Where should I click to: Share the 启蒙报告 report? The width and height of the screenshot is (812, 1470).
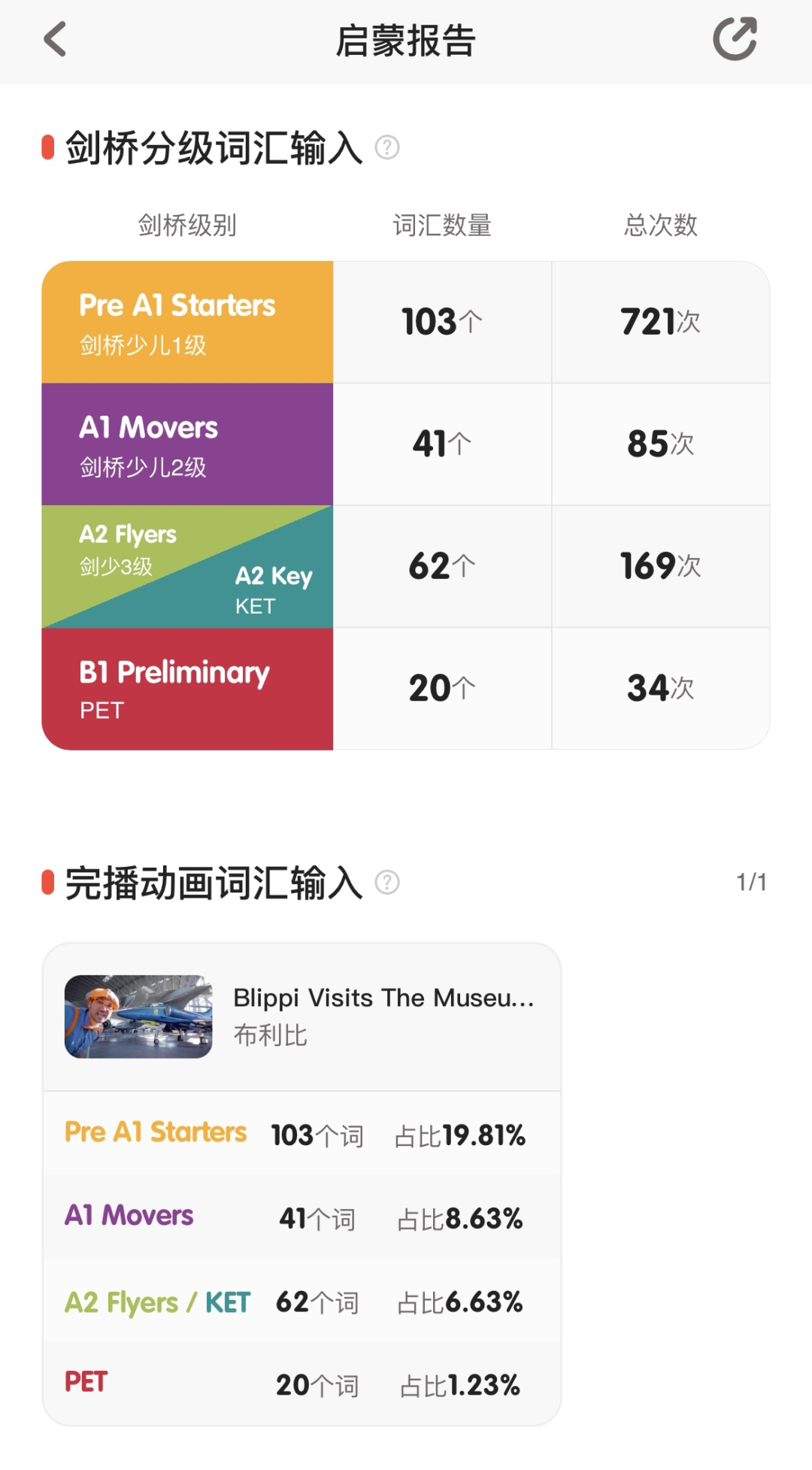735,39
